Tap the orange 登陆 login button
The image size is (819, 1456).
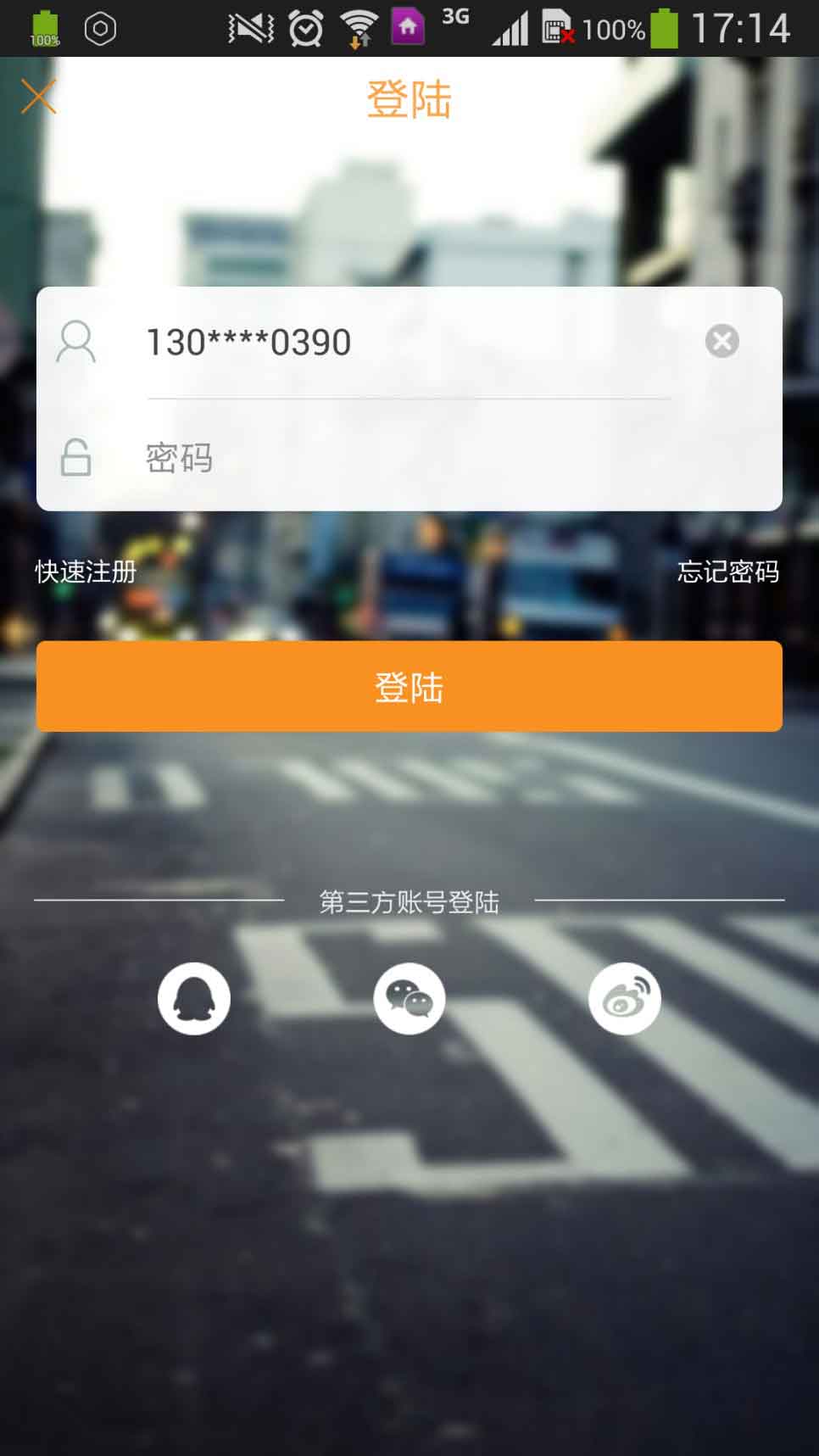pyautogui.click(x=409, y=687)
